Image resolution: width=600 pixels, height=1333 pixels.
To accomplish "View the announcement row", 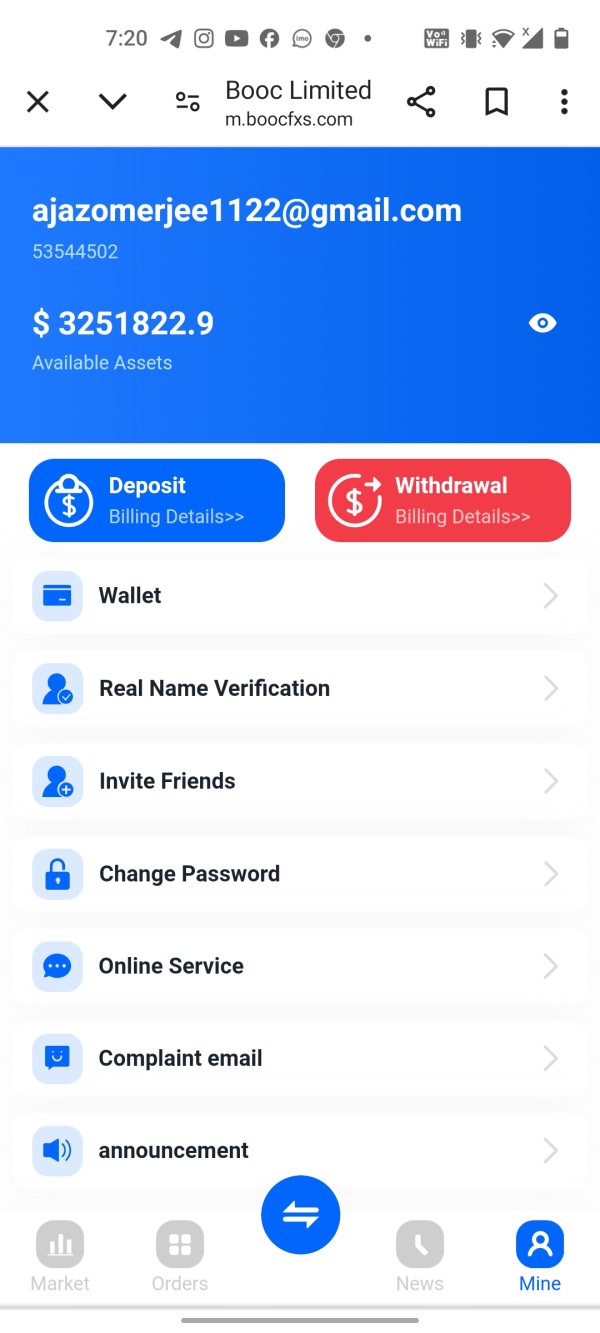I will point(300,1151).
